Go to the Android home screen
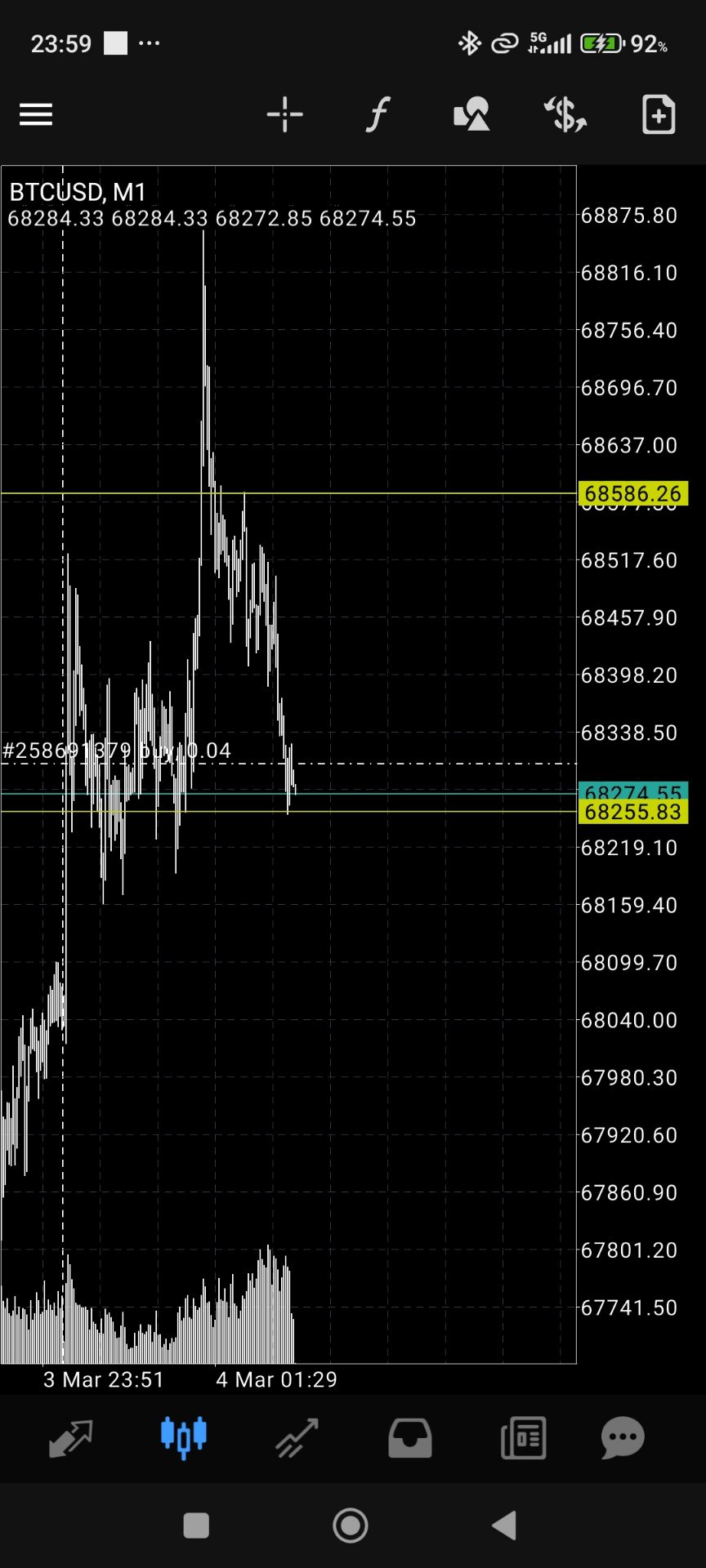This screenshot has width=706, height=1568. click(351, 1525)
